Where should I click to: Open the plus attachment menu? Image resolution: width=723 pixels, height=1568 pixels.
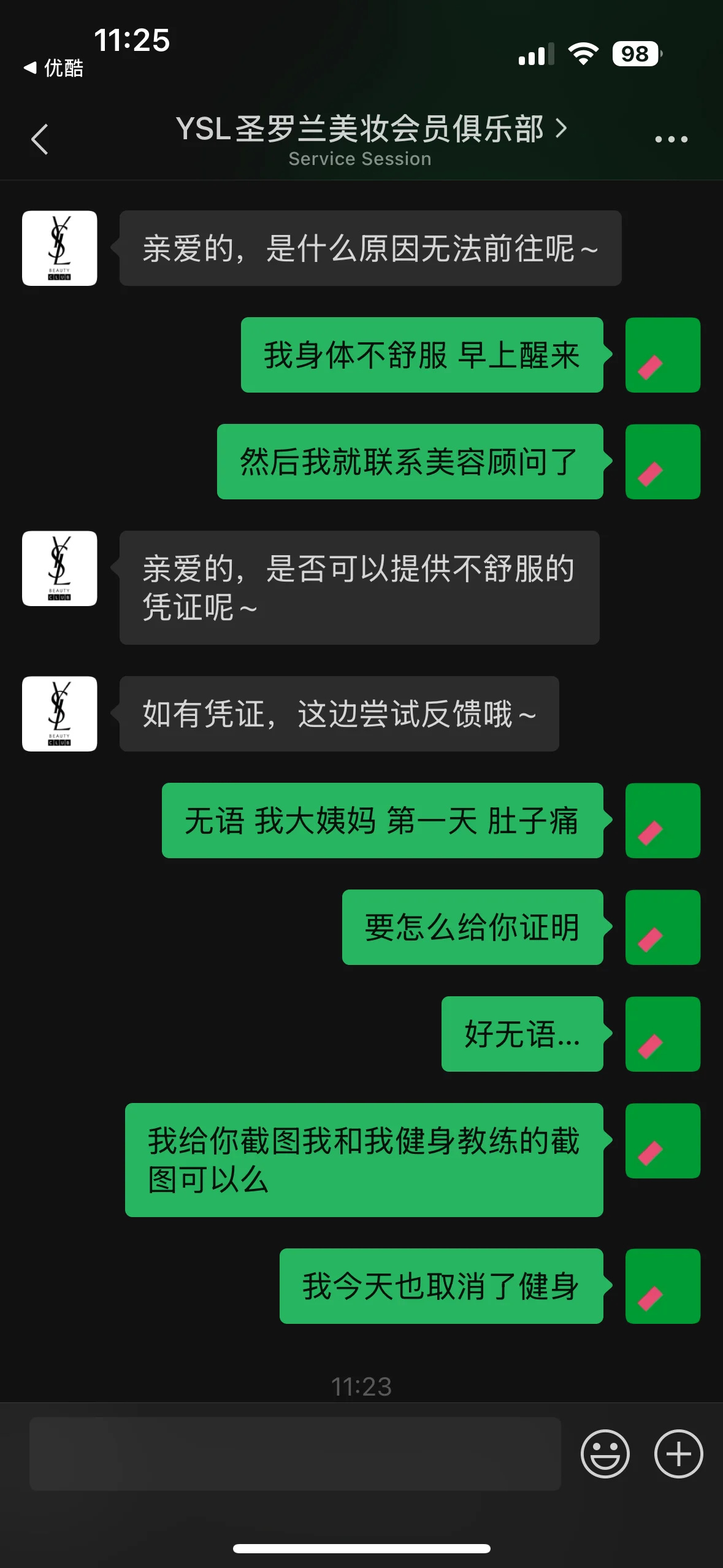[x=678, y=1453]
